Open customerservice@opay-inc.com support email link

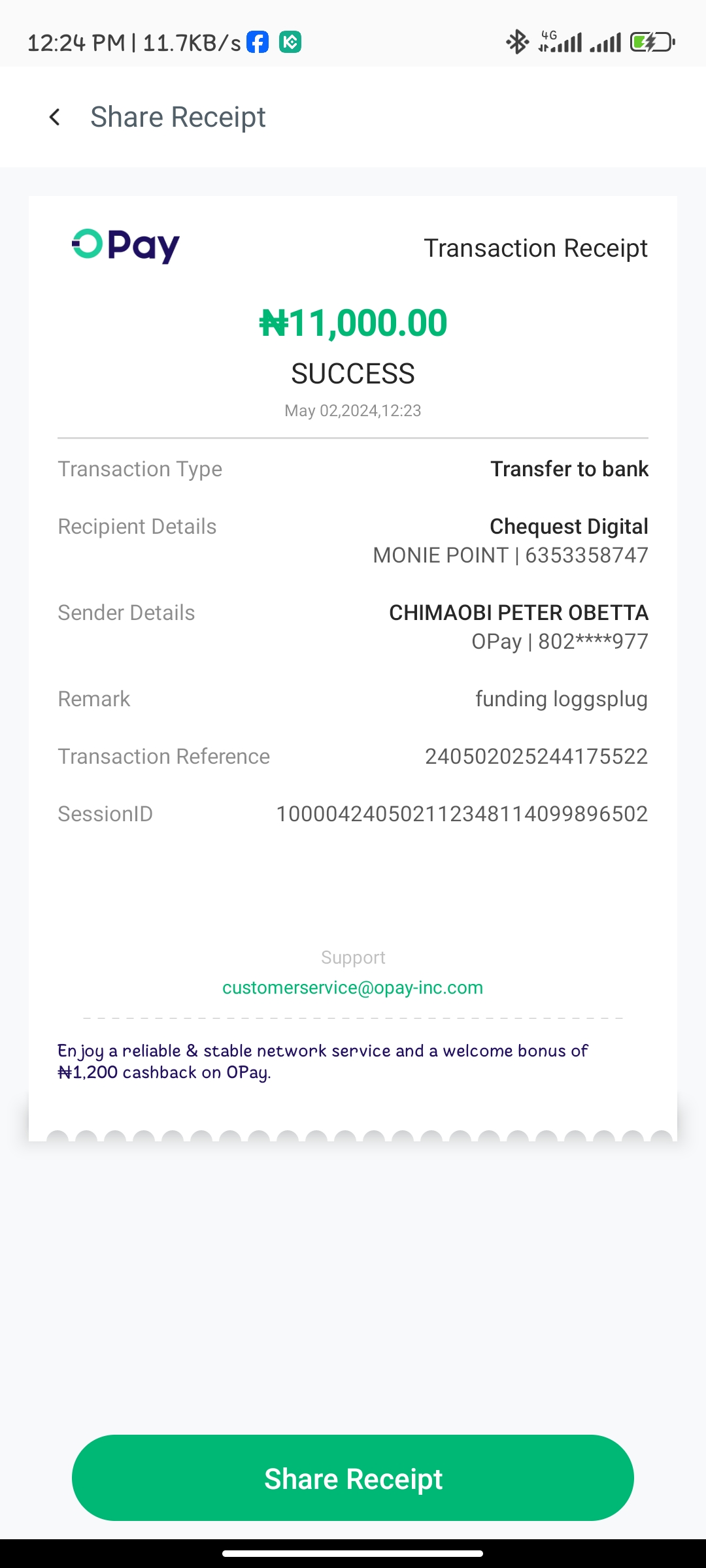point(352,987)
